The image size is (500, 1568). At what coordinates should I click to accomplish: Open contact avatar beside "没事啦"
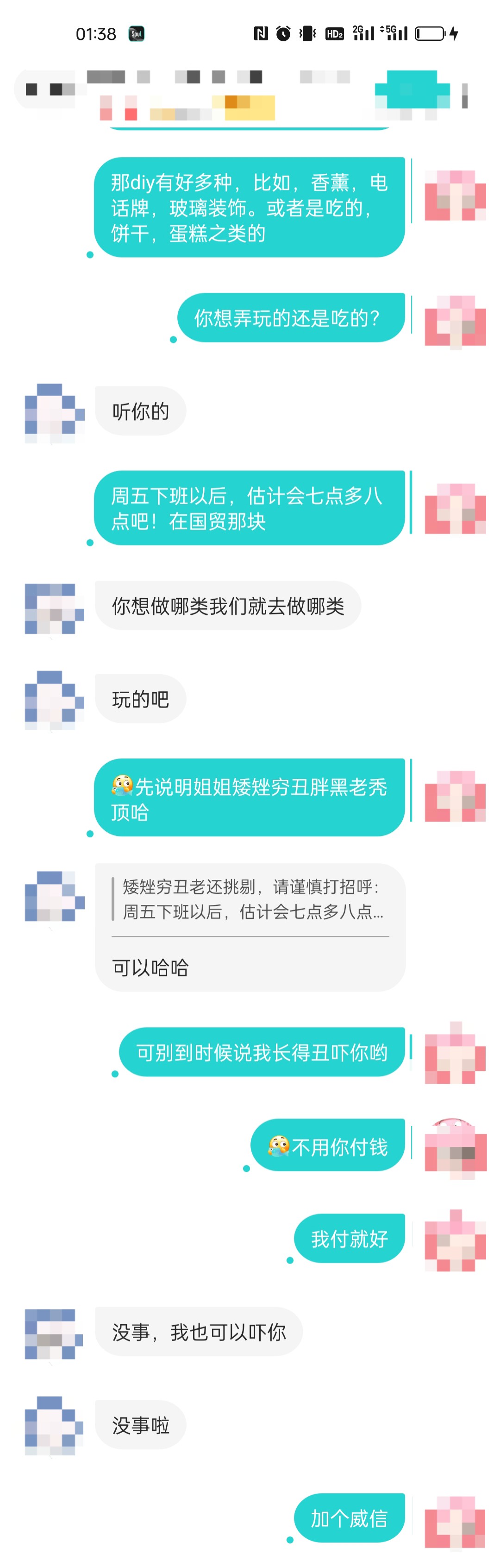[x=54, y=1426]
